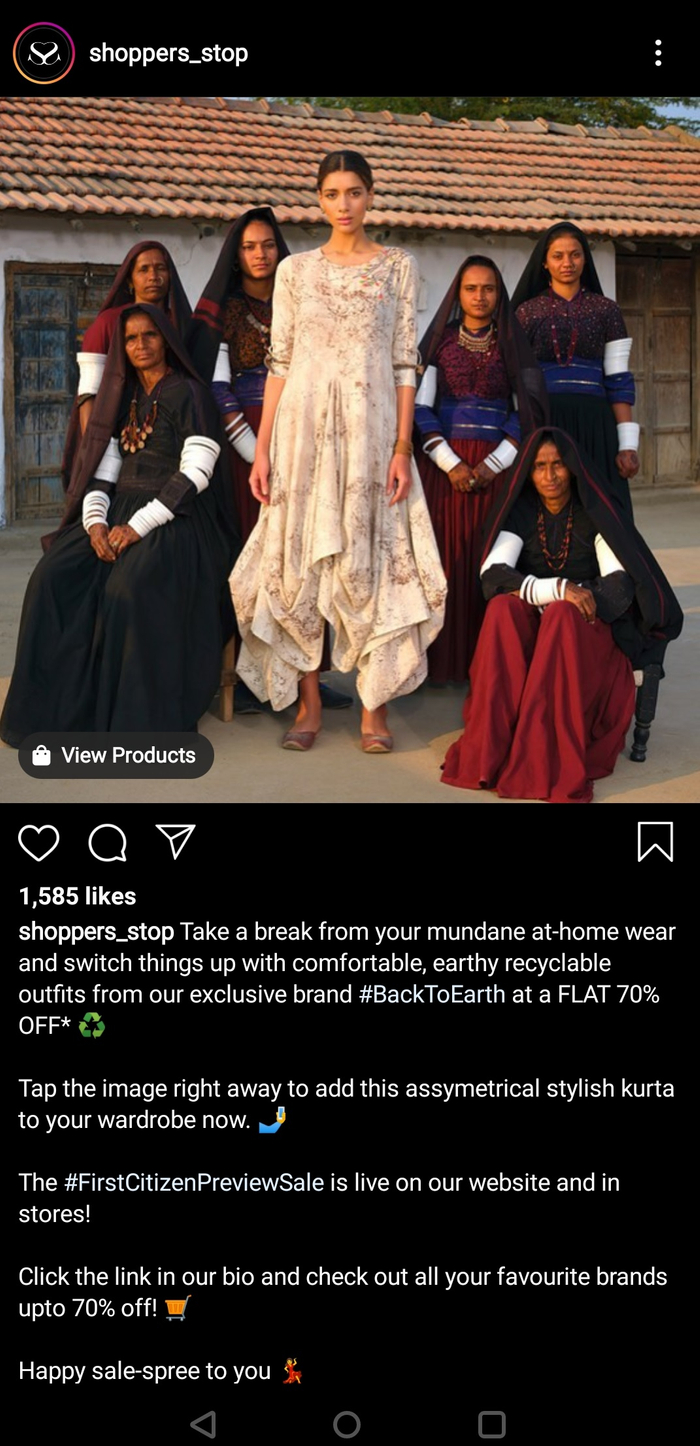The width and height of the screenshot is (700, 1446).
Task: Return to the home screen via system home
Action: tap(347, 1424)
